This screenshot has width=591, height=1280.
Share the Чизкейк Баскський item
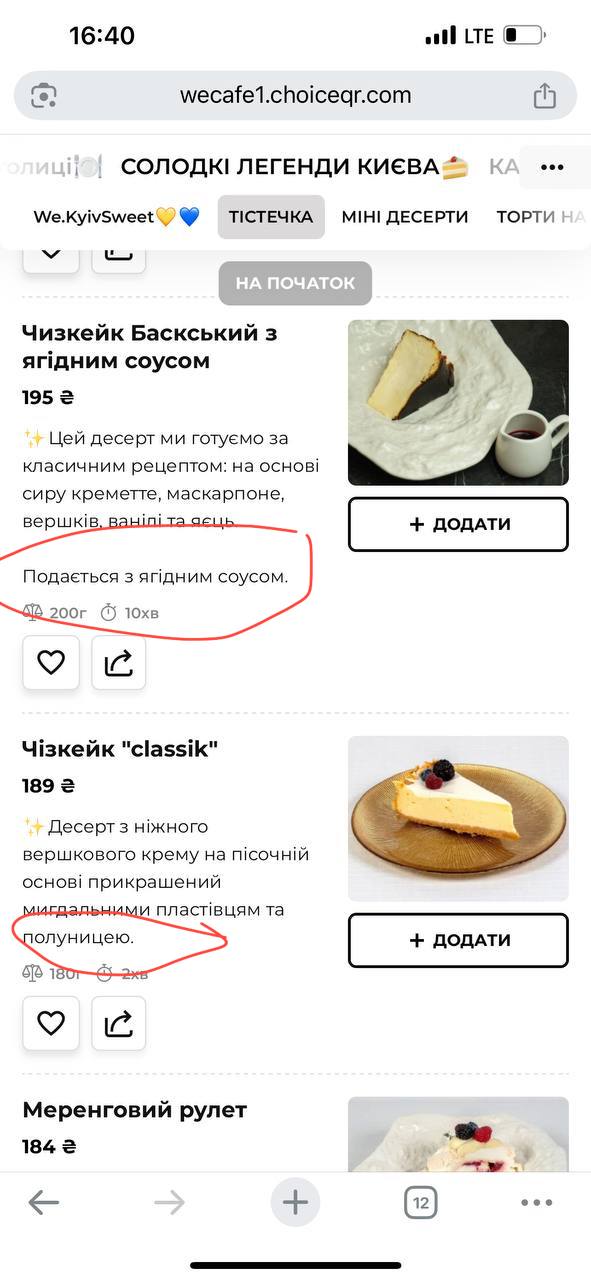click(119, 662)
